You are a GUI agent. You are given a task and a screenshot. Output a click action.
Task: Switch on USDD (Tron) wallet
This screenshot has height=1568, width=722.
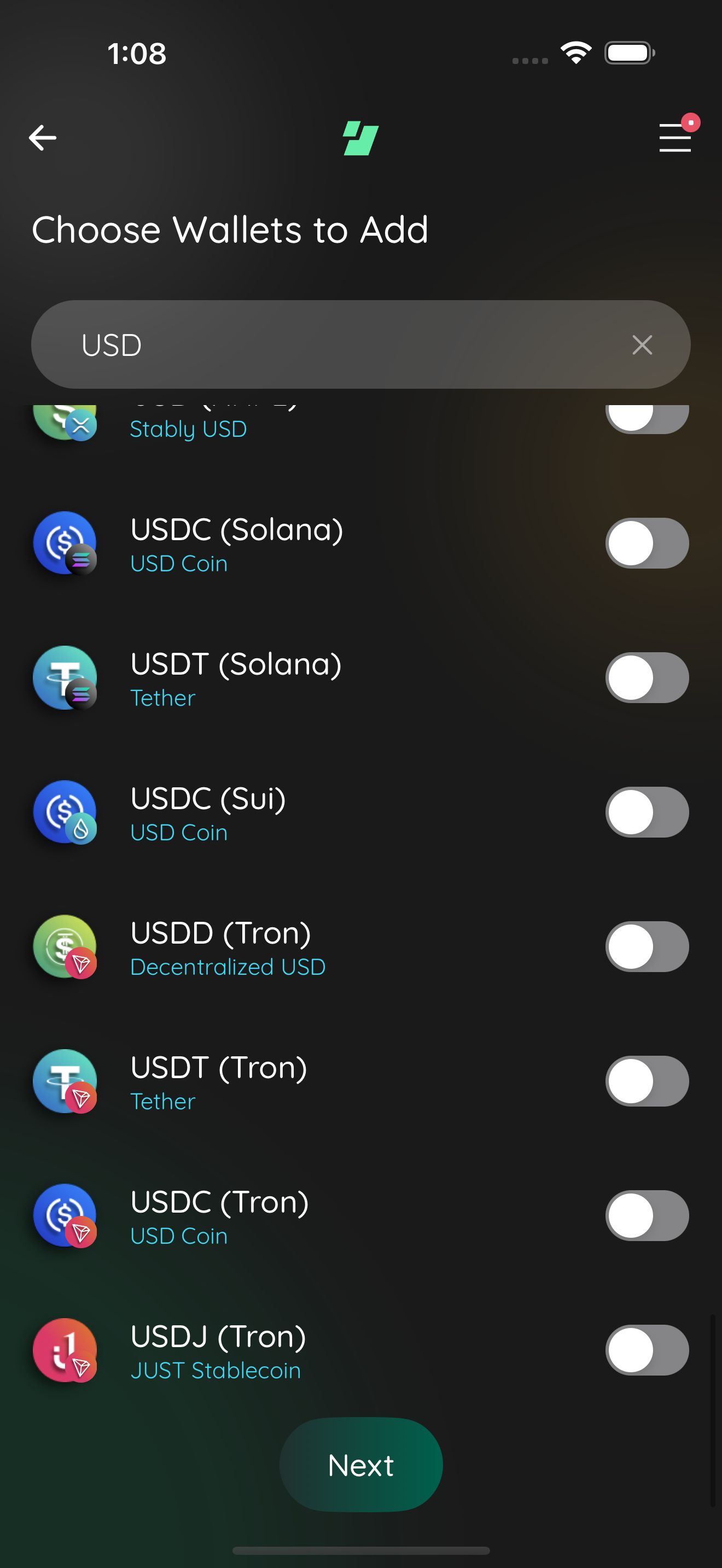pos(647,946)
